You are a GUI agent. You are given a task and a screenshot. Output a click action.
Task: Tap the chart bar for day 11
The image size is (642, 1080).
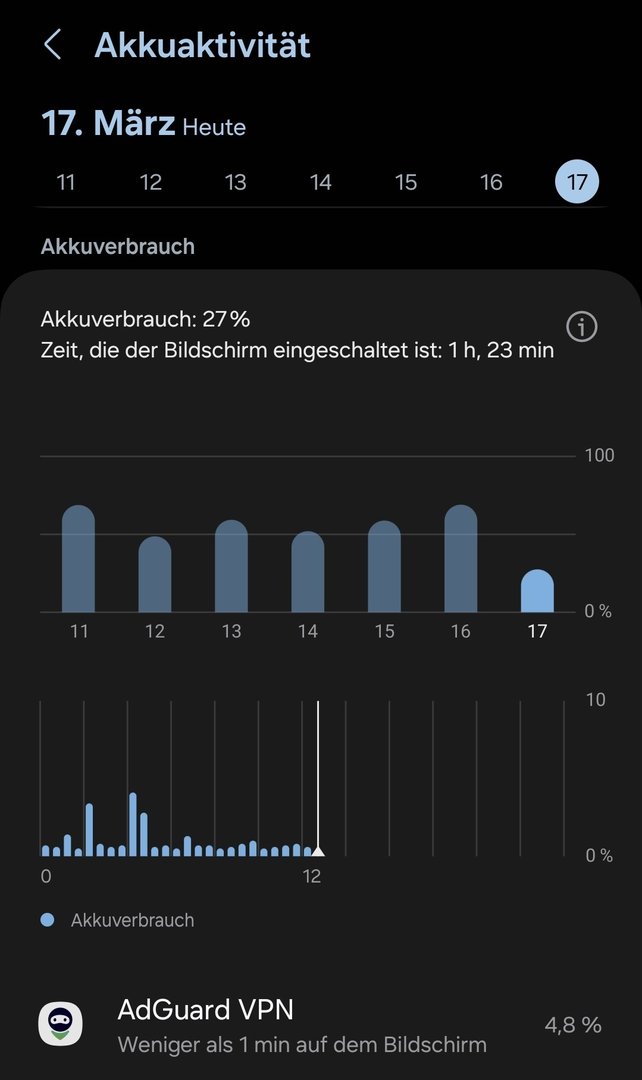79,560
